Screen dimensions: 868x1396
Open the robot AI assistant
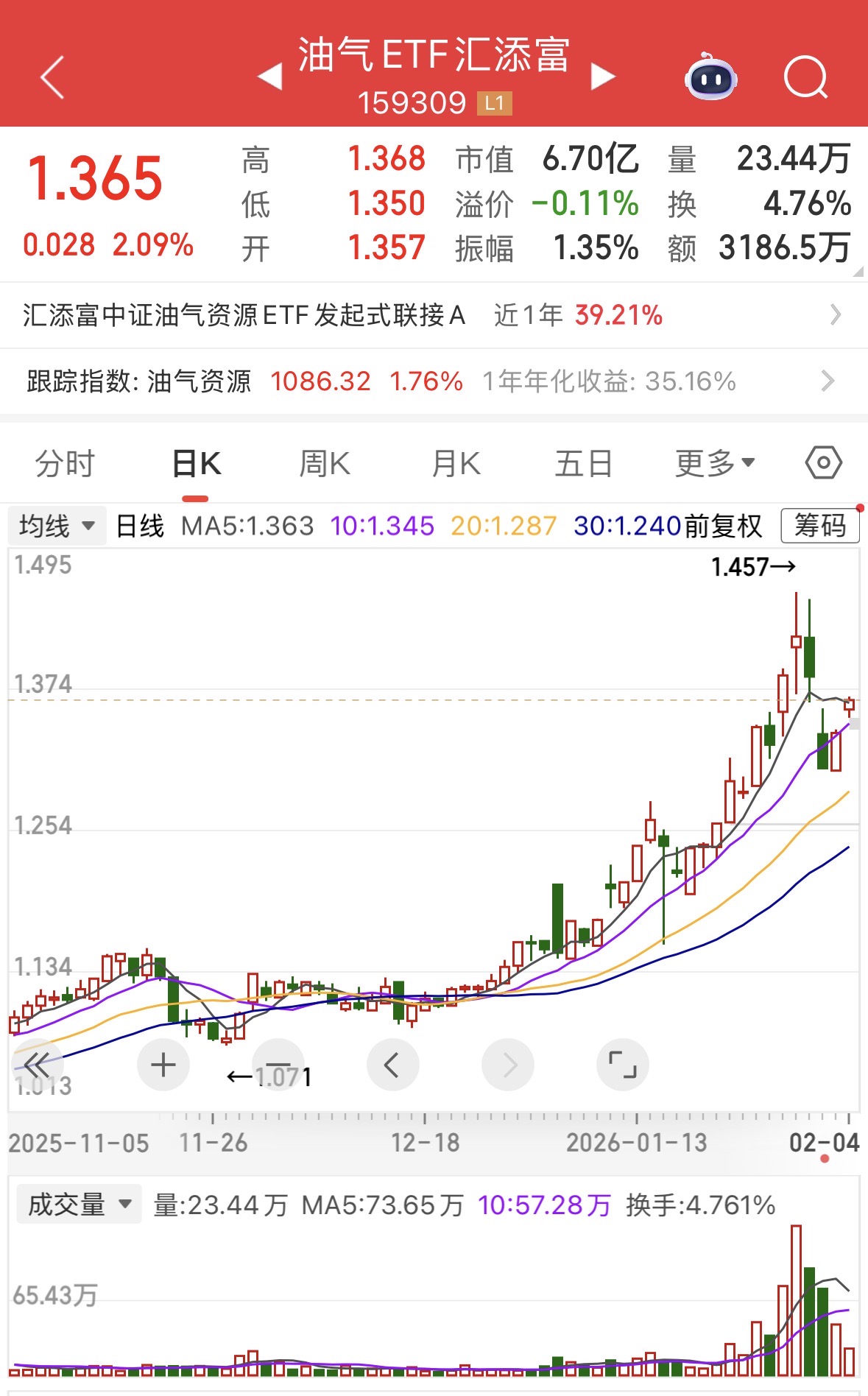pos(710,77)
